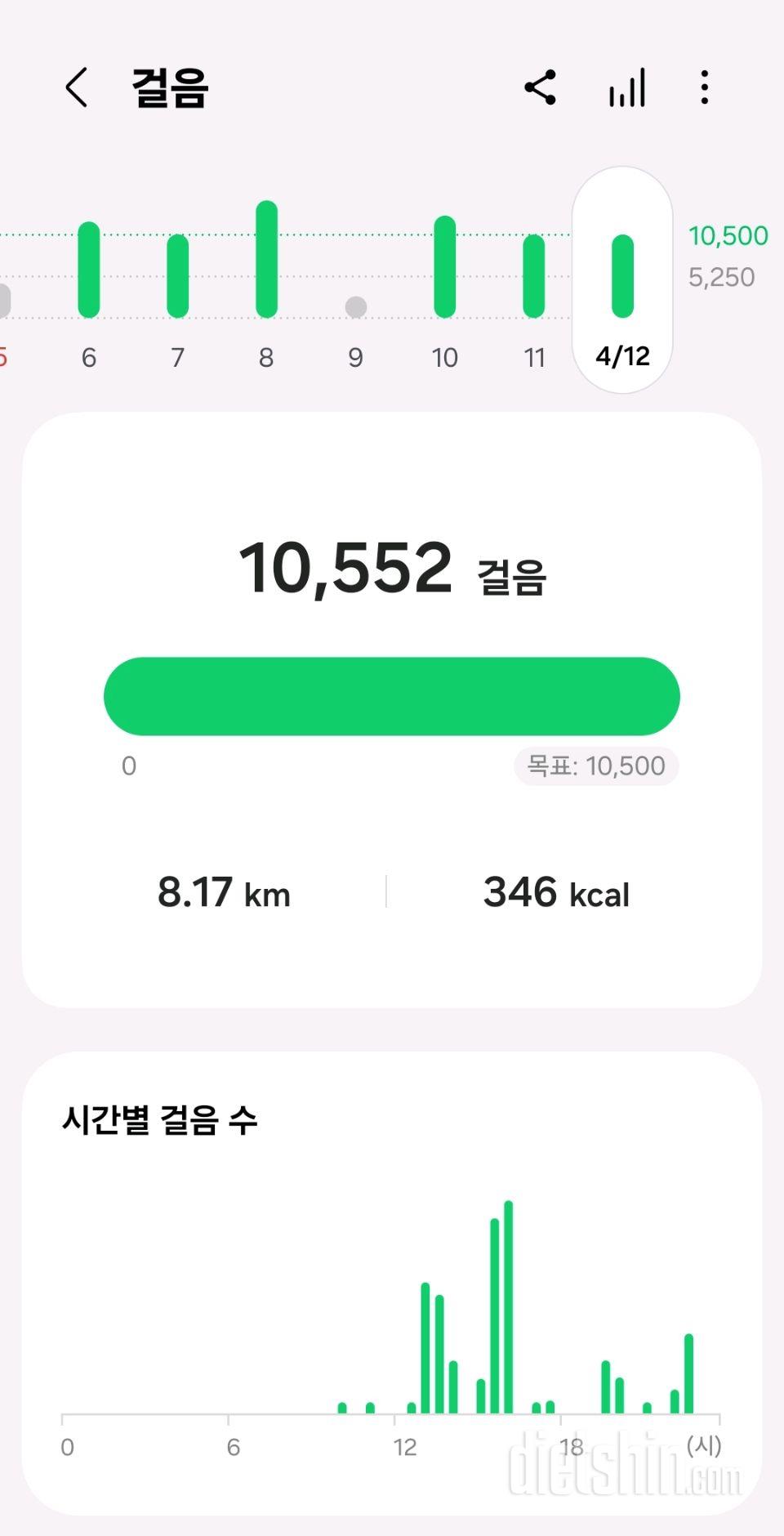Select day 7 in the weekly chart
The width and height of the screenshot is (784, 1536).
[x=177, y=274]
